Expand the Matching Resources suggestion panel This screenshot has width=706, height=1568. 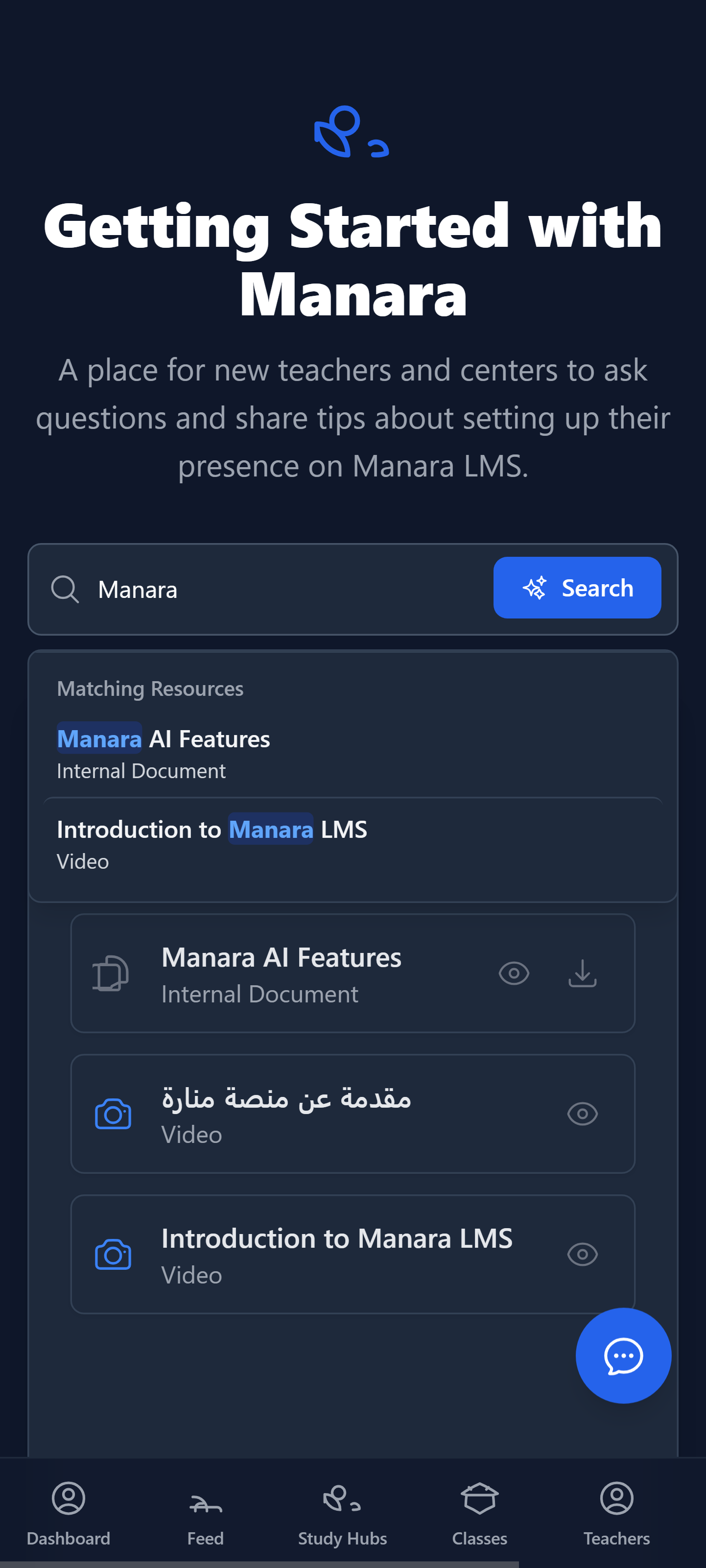(x=150, y=689)
